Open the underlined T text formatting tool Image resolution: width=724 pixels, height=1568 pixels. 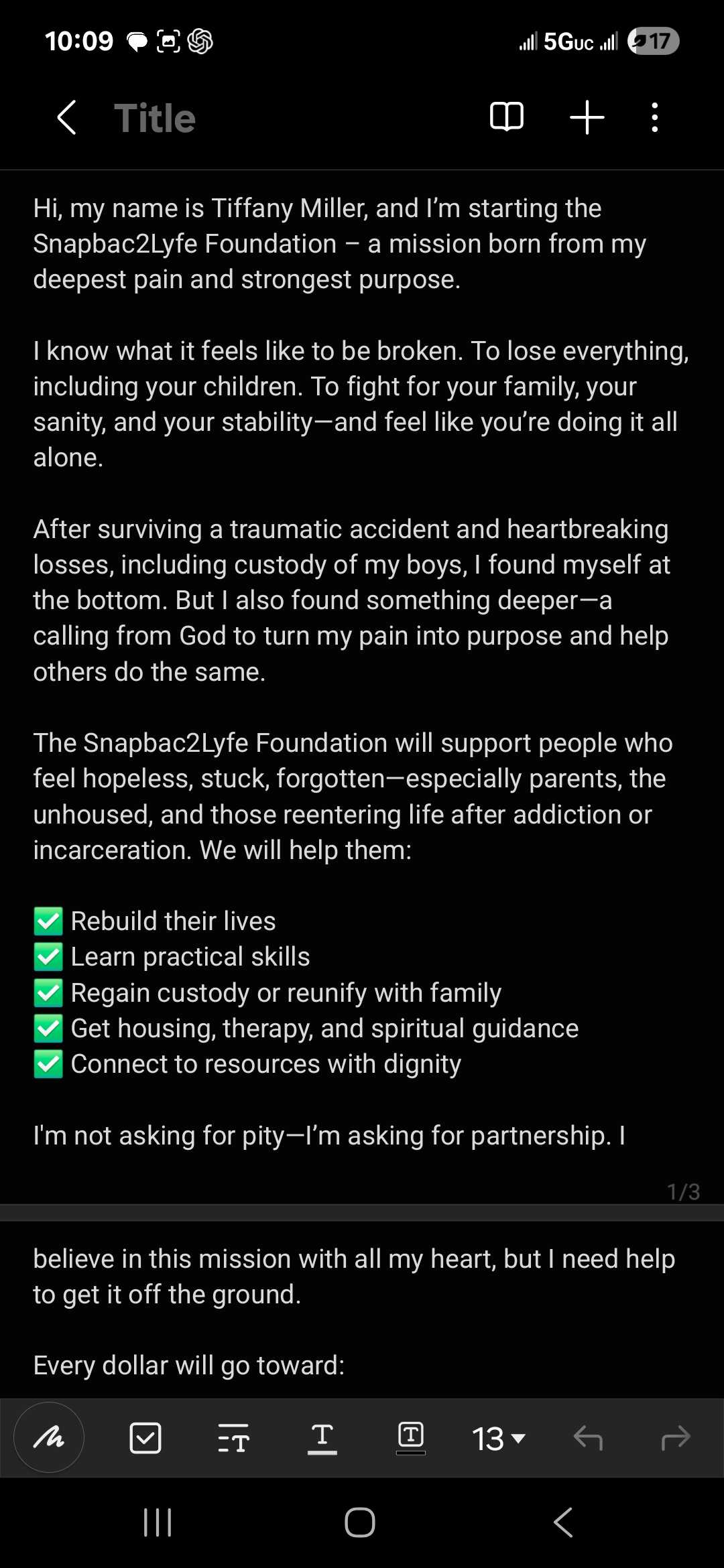(322, 1438)
